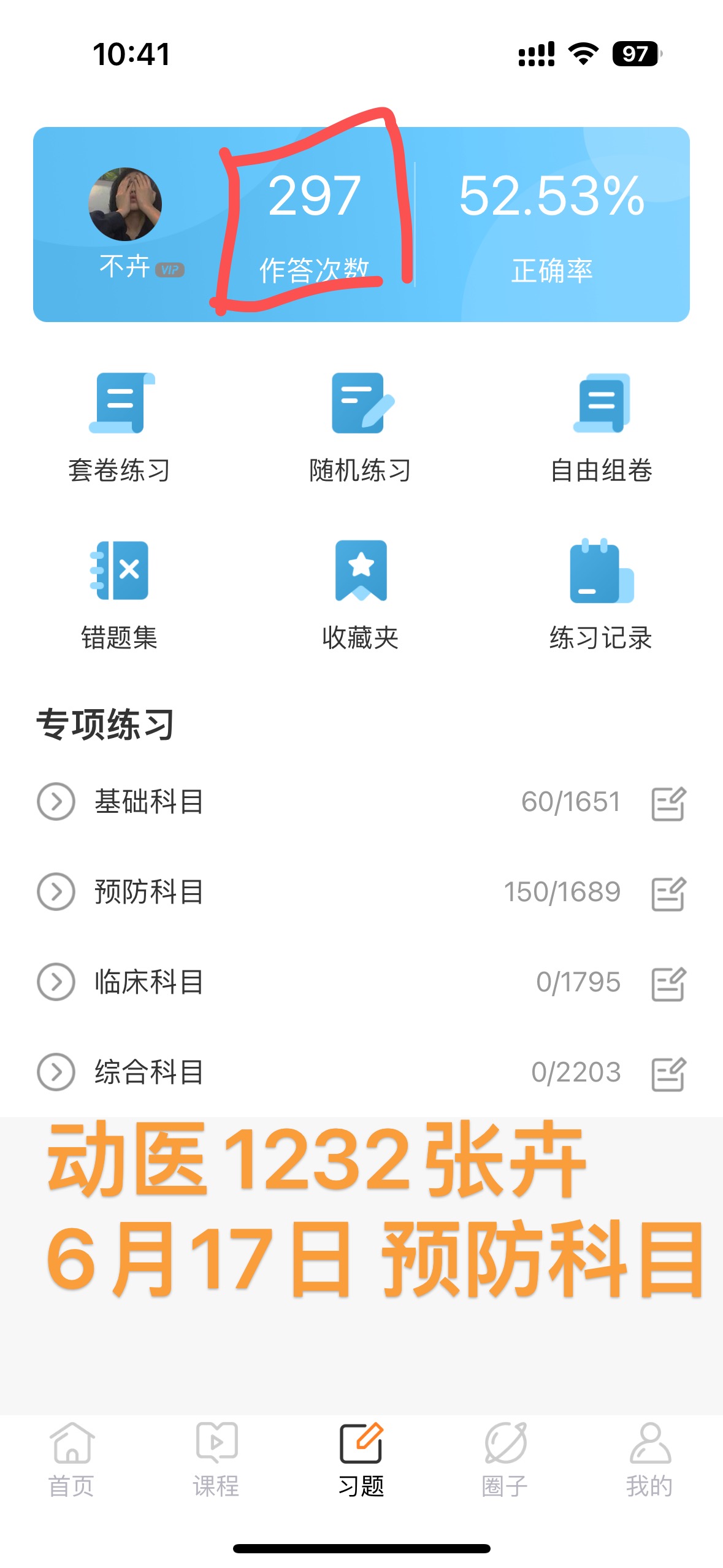Go to the 圈子 community tab

click(x=505, y=1459)
